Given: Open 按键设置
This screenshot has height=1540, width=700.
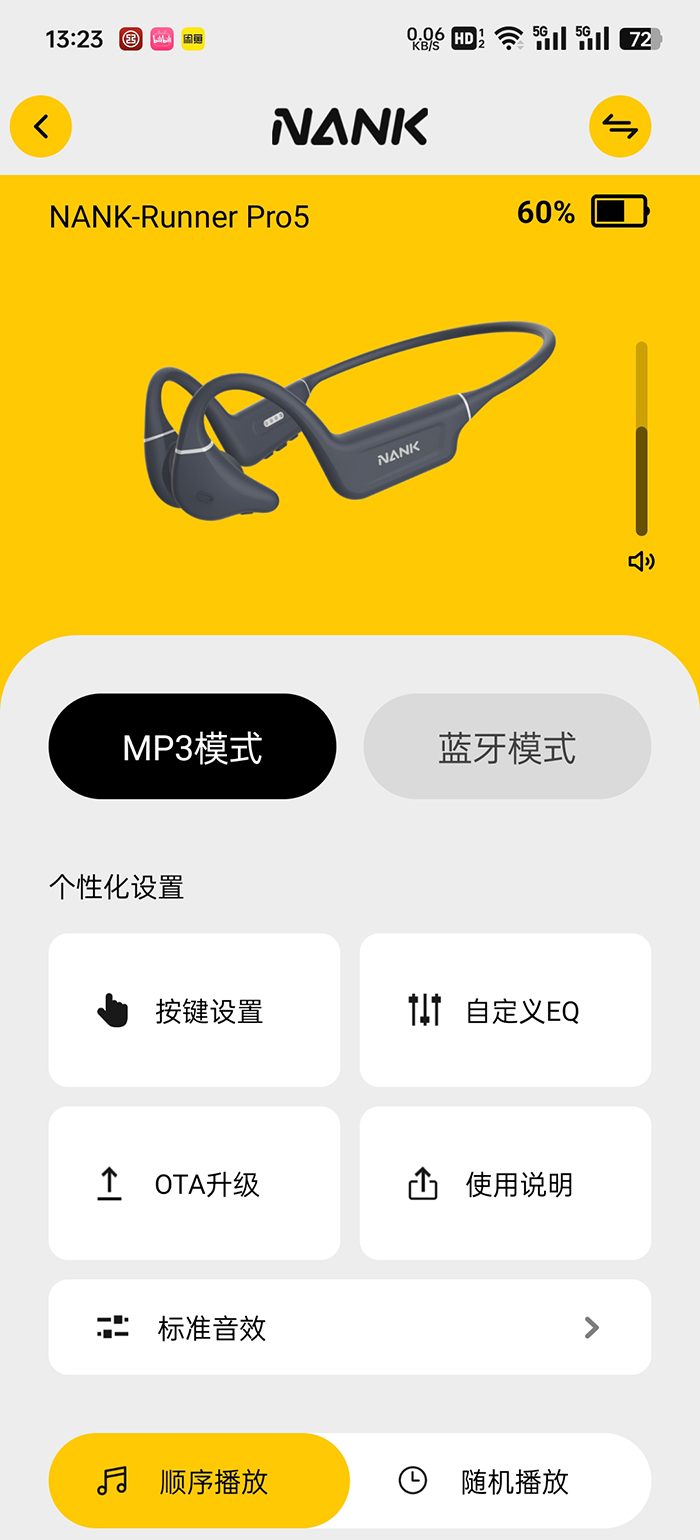Looking at the screenshot, I should coord(194,1010).
